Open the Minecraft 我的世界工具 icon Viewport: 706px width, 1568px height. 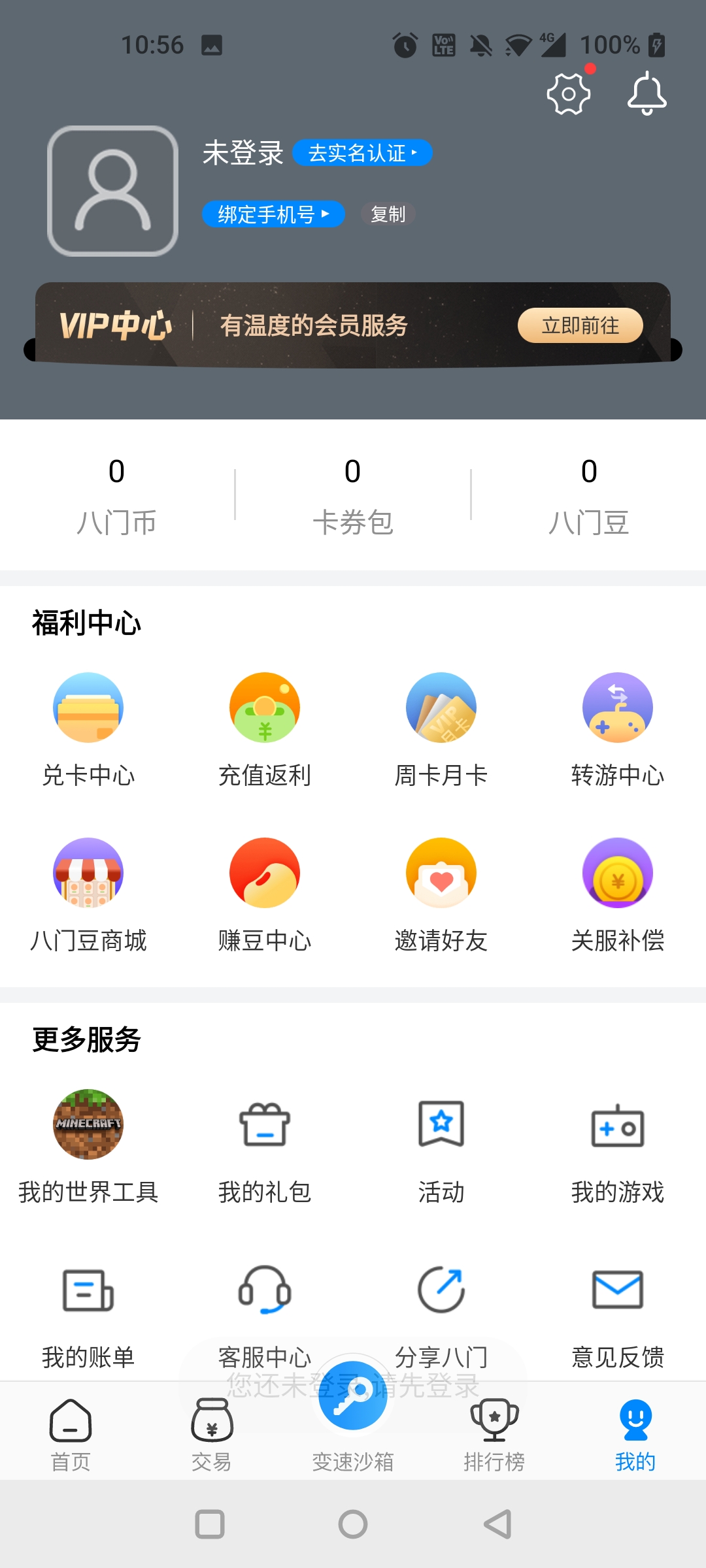coord(88,1125)
